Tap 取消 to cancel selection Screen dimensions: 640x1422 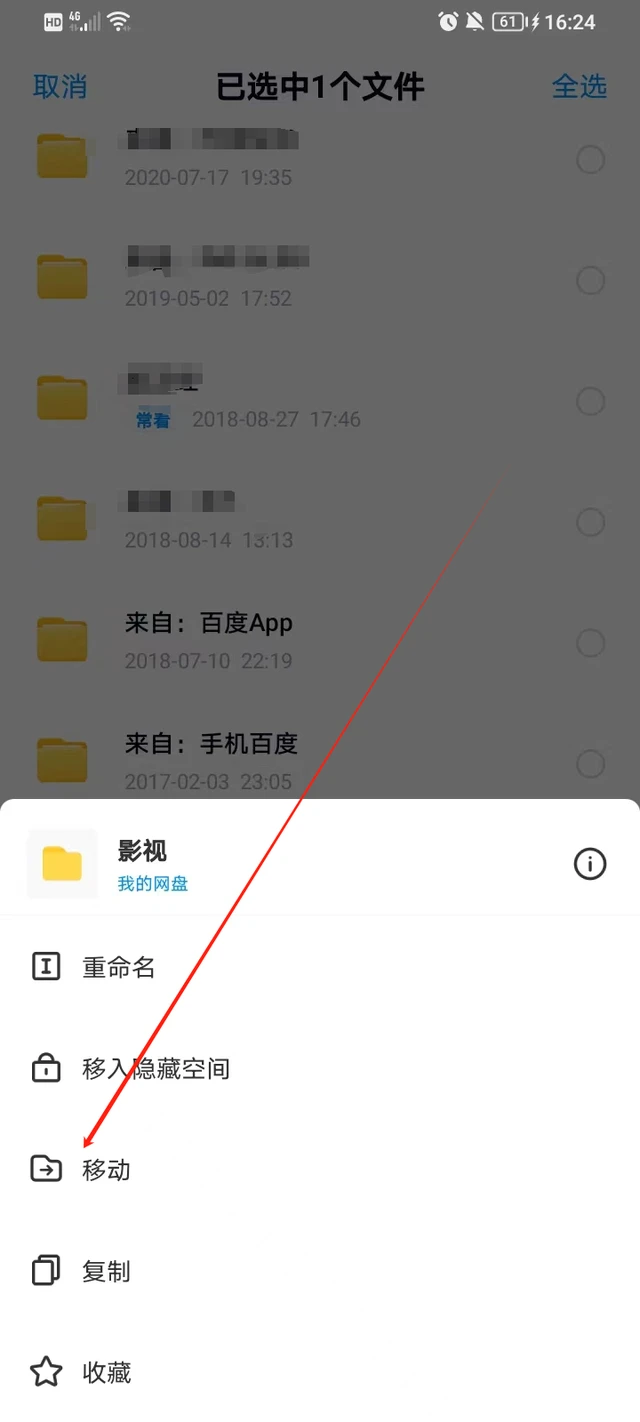coord(60,86)
